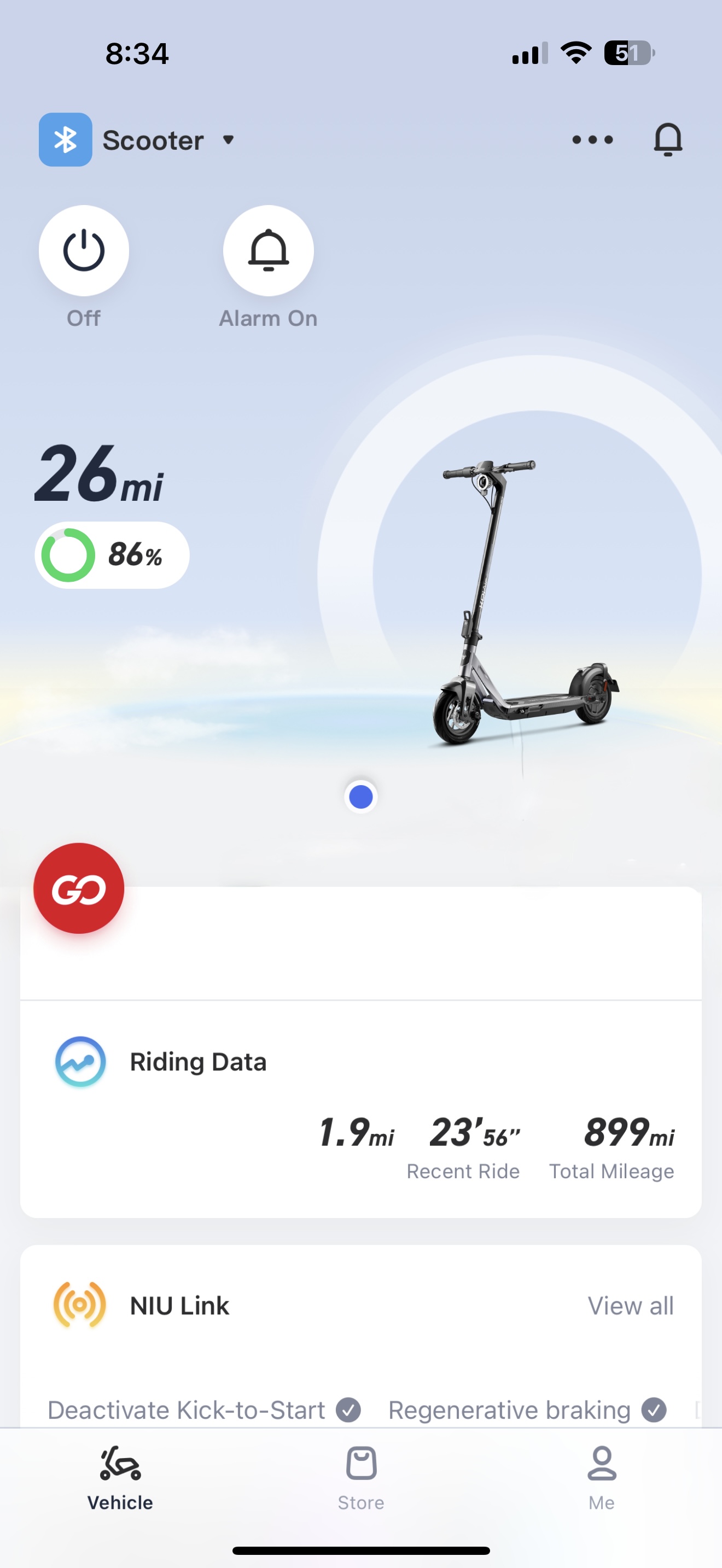Tap the power Off button

(x=84, y=251)
